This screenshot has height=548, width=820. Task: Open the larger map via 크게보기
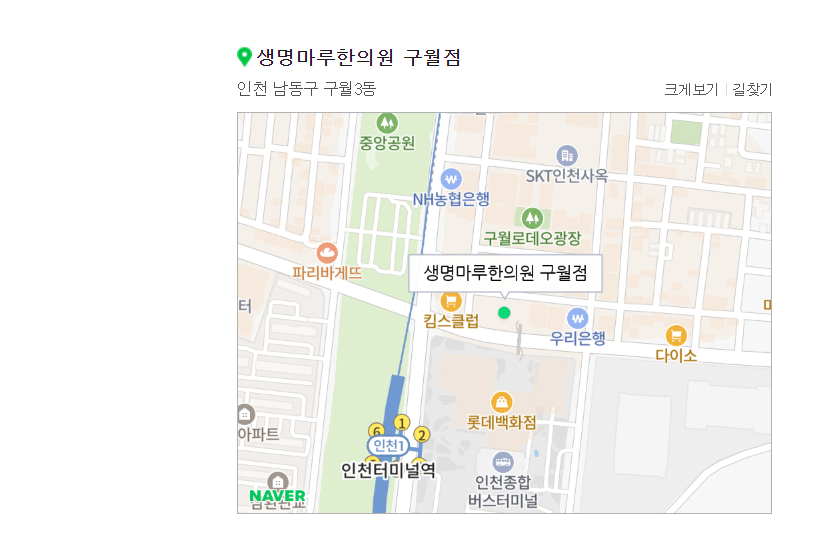[x=691, y=90]
